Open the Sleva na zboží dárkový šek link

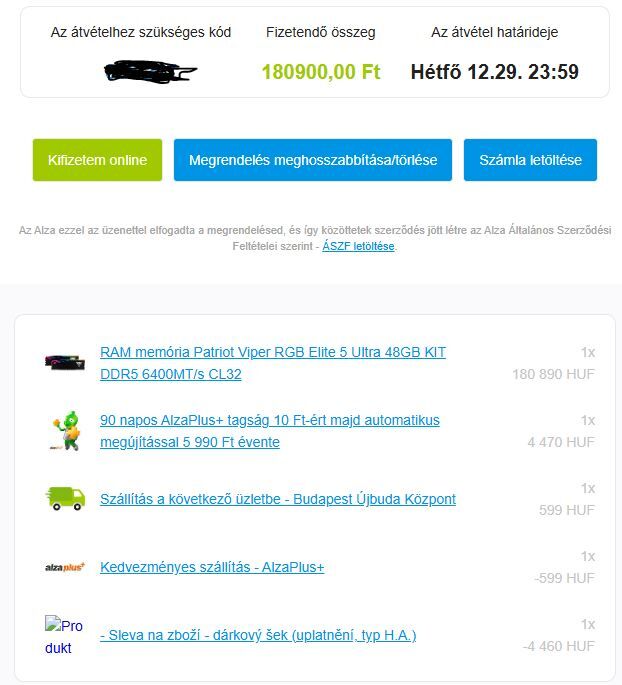258,635
